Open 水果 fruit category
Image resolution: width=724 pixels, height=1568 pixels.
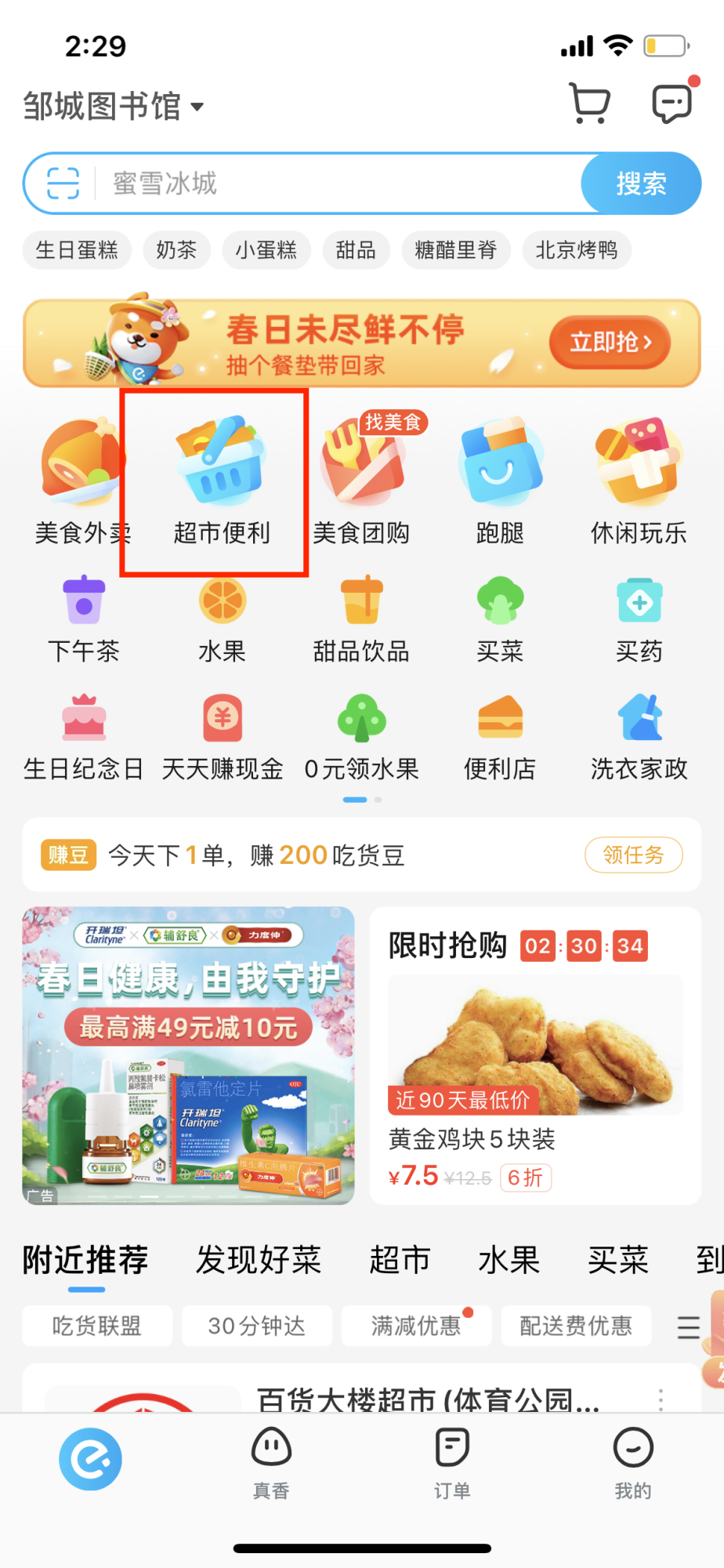[223, 619]
